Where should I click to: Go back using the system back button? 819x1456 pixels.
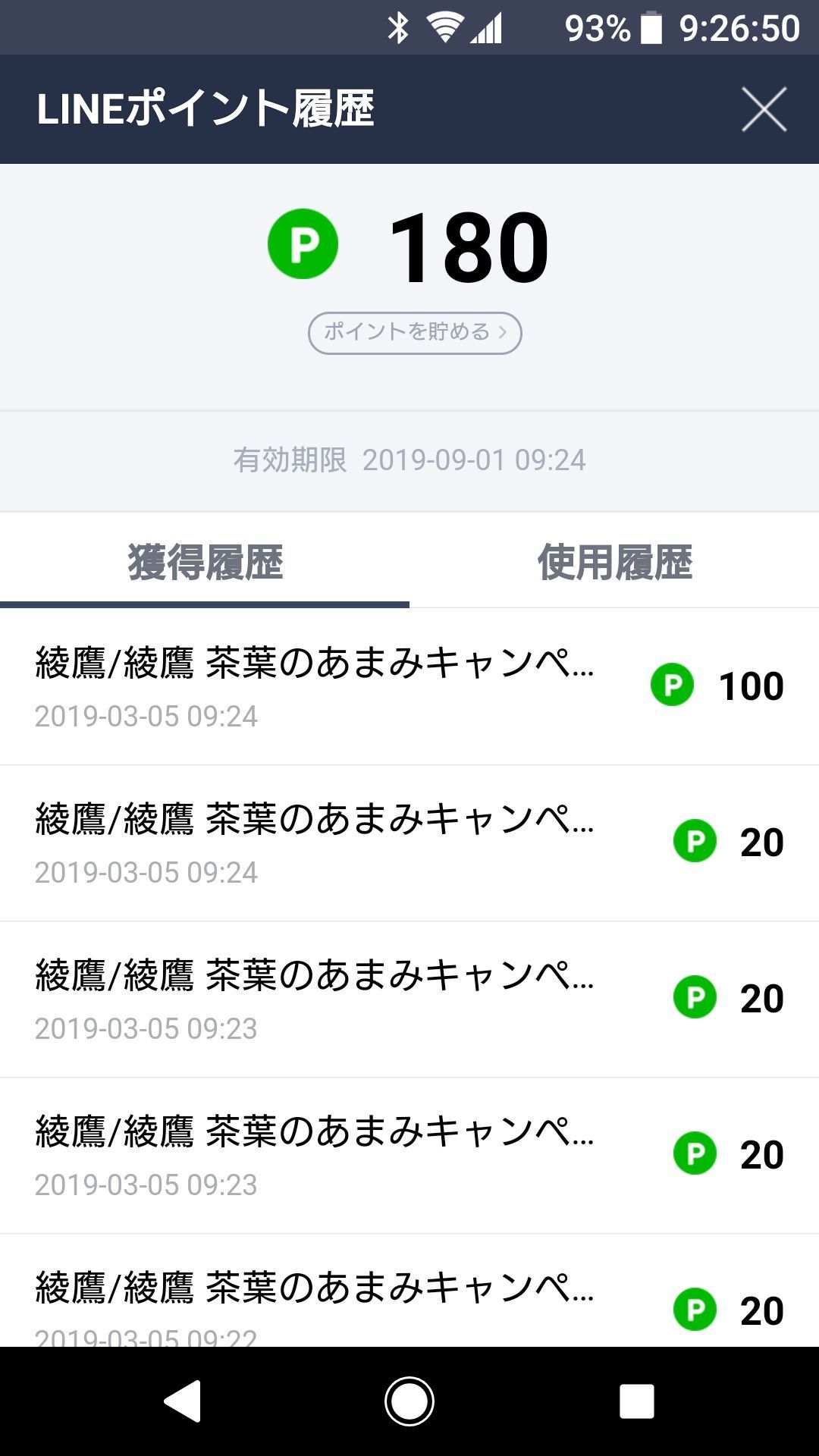coord(183,1401)
